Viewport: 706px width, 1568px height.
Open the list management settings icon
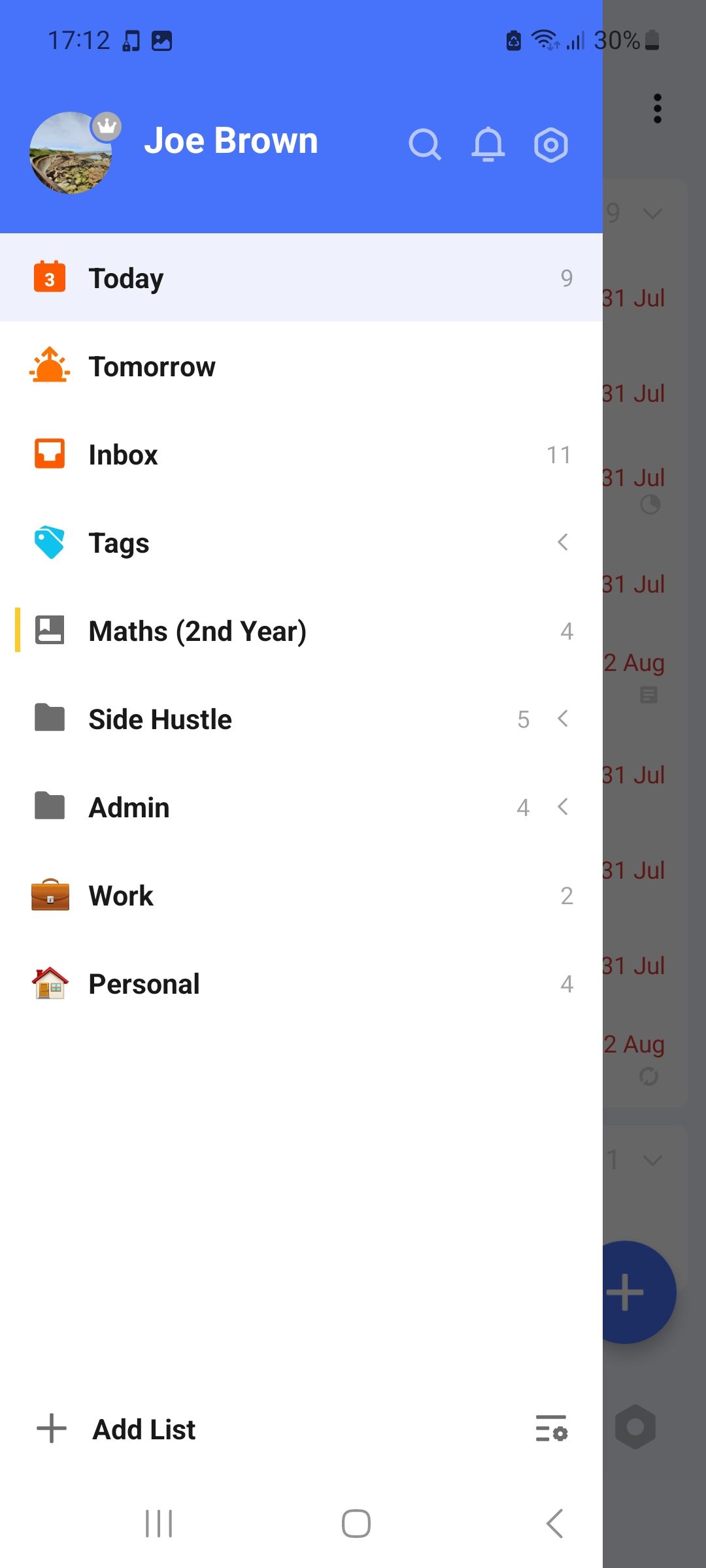551,1429
